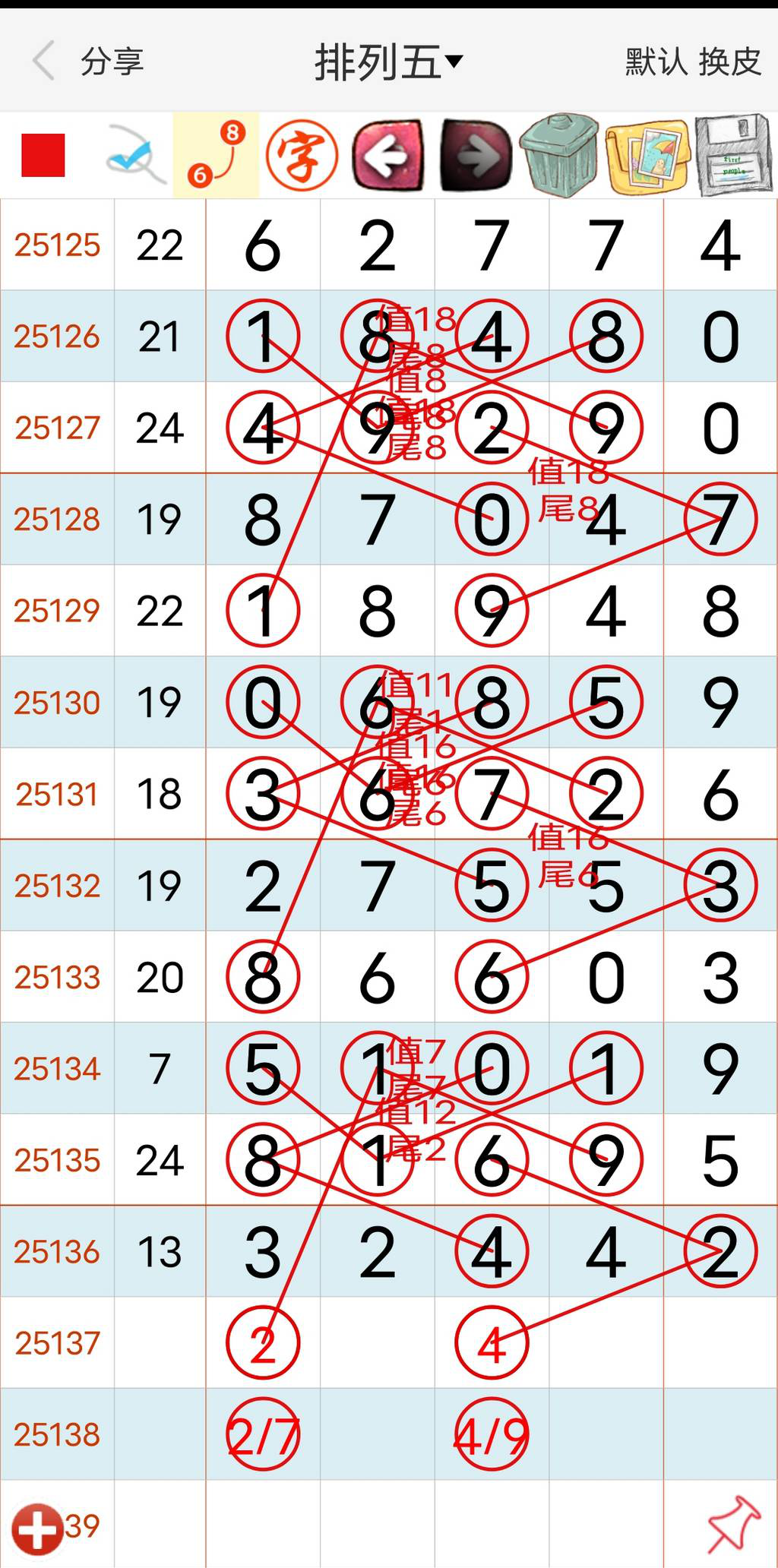Viewport: 778px width, 1568px height.
Task: Select the red square color marker
Action: pyautogui.click(x=43, y=156)
